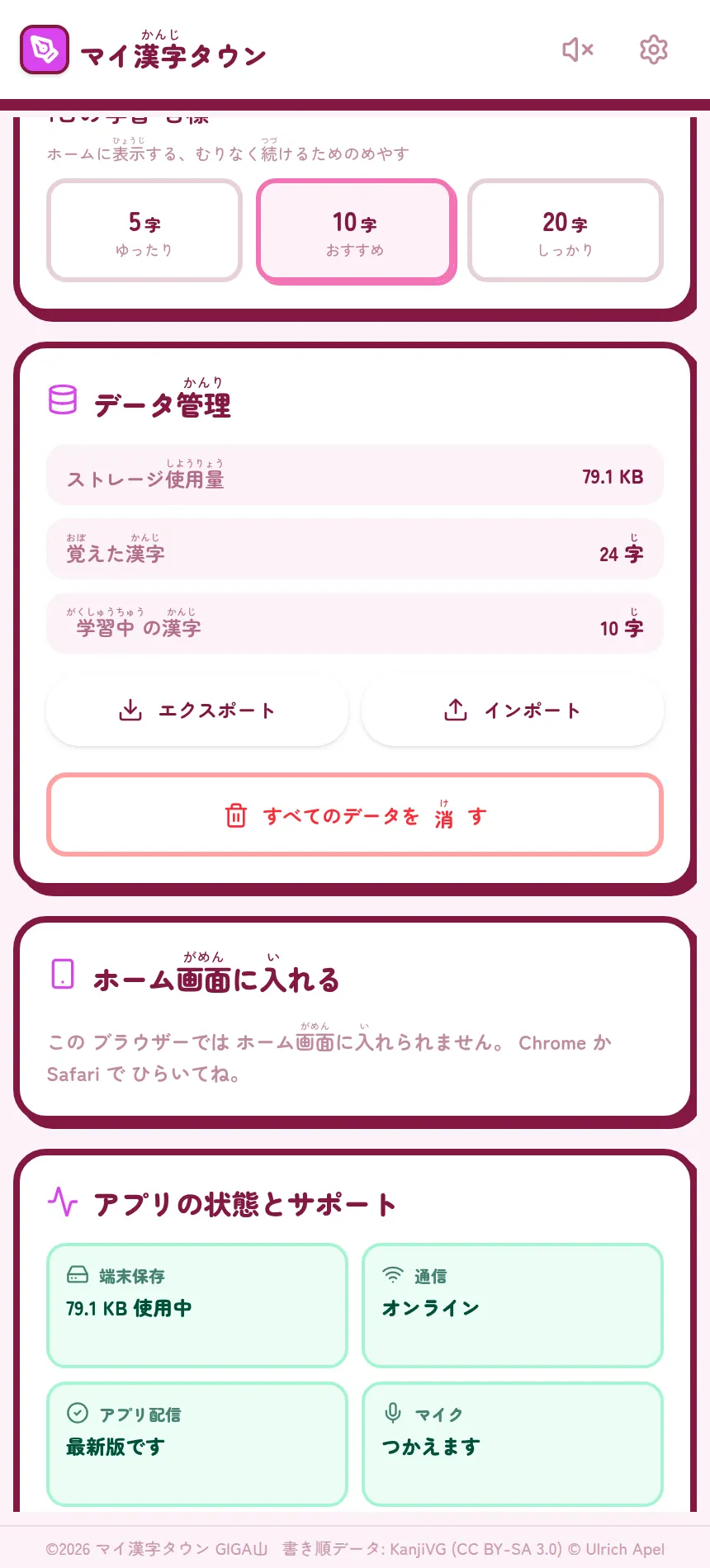Select the 5字 ゆったり daily goal
This screenshot has height=1568, width=710.
pyautogui.click(x=144, y=231)
